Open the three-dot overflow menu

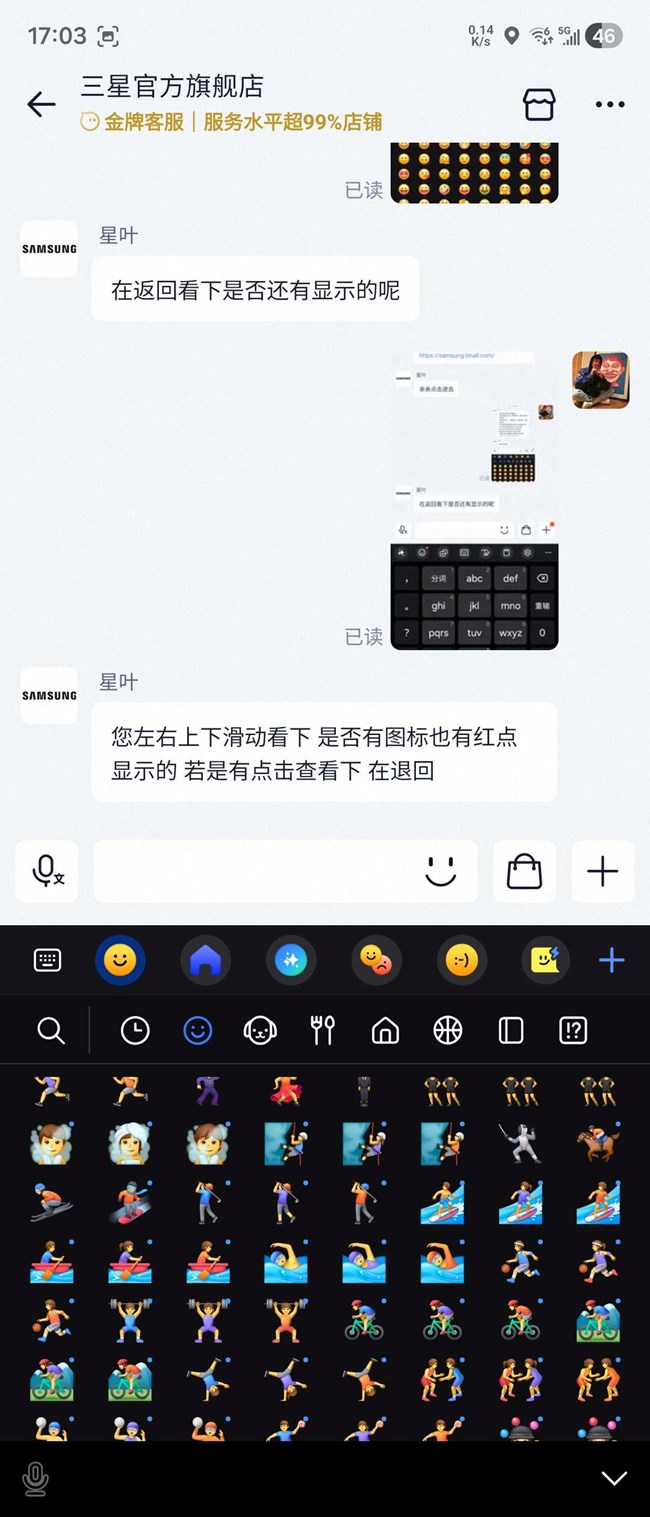point(609,104)
